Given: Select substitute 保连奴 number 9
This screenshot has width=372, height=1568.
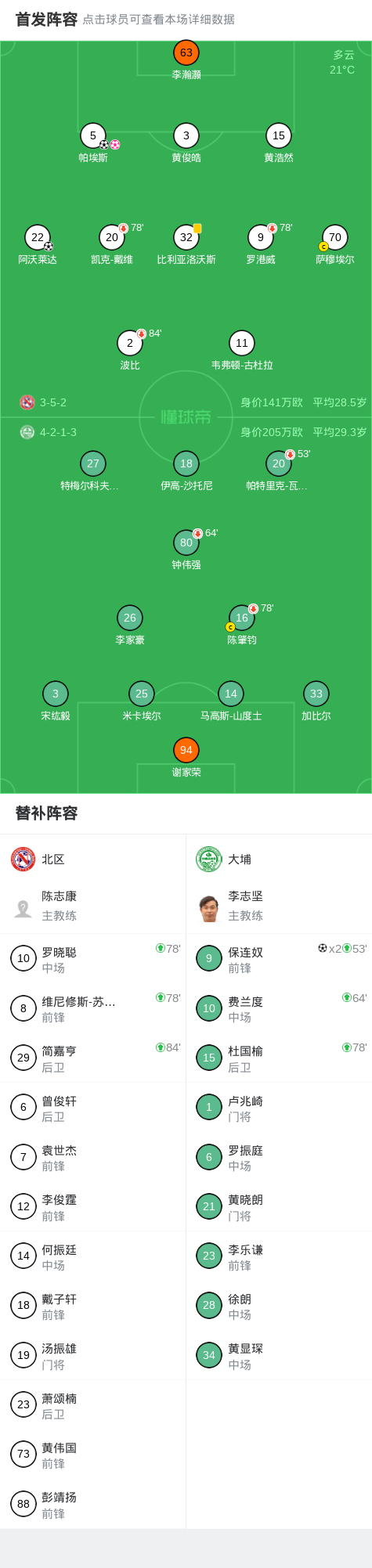Looking at the screenshot, I should pyautogui.click(x=279, y=958).
